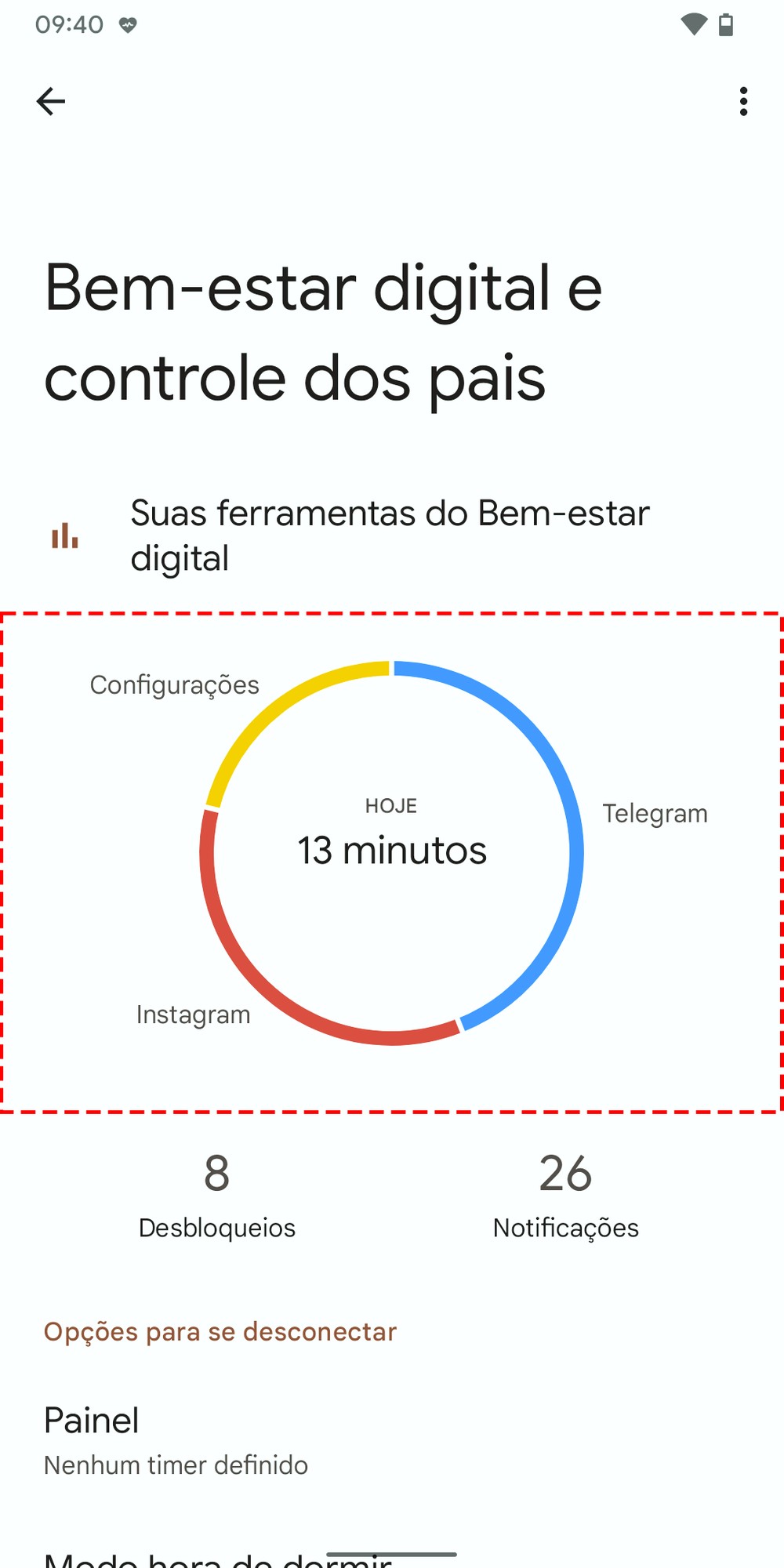Go back using the arrow icon

pyautogui.click(x=51, y=101)
